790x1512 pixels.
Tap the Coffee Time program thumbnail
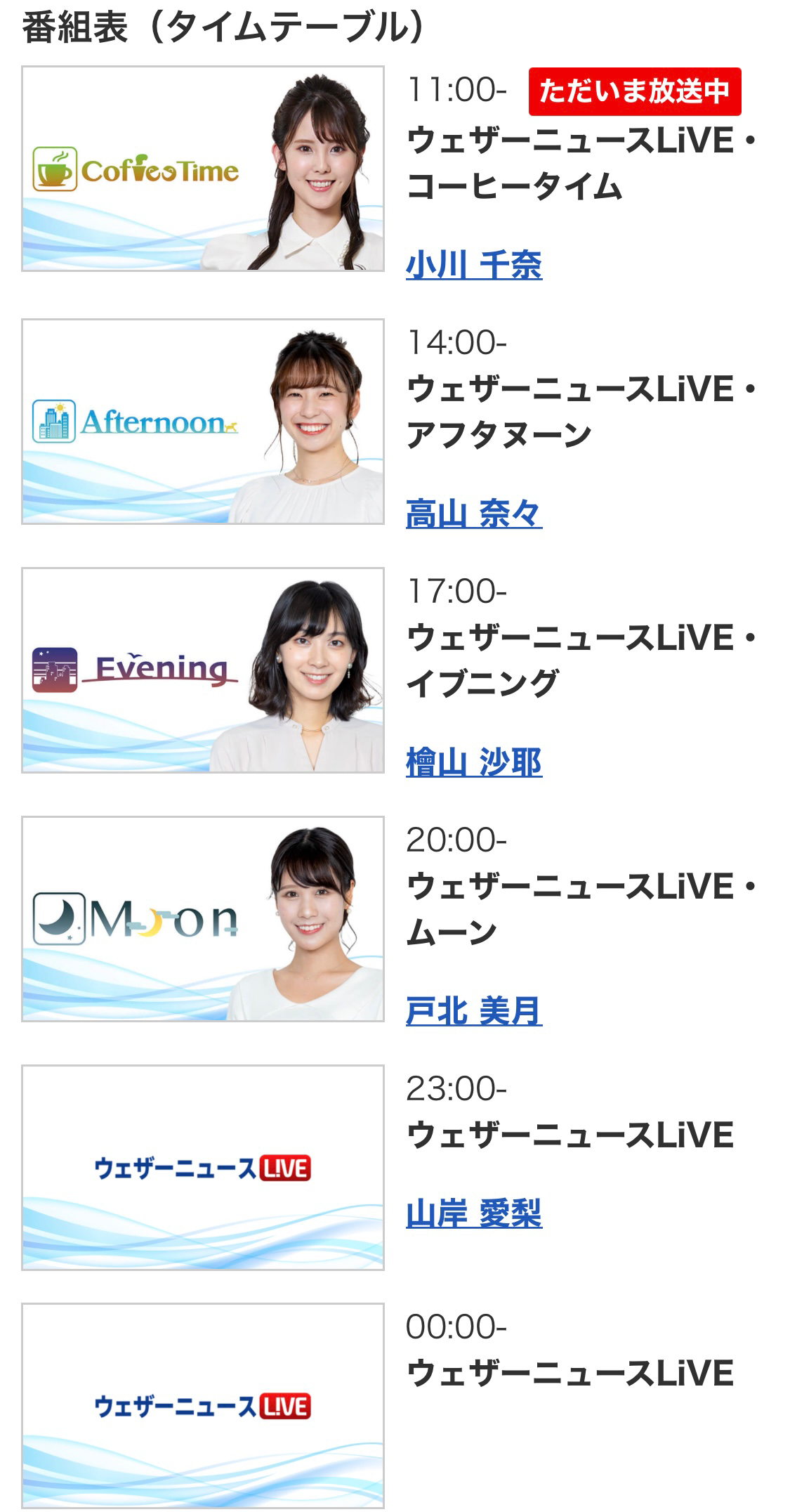(x=203, y=169)
